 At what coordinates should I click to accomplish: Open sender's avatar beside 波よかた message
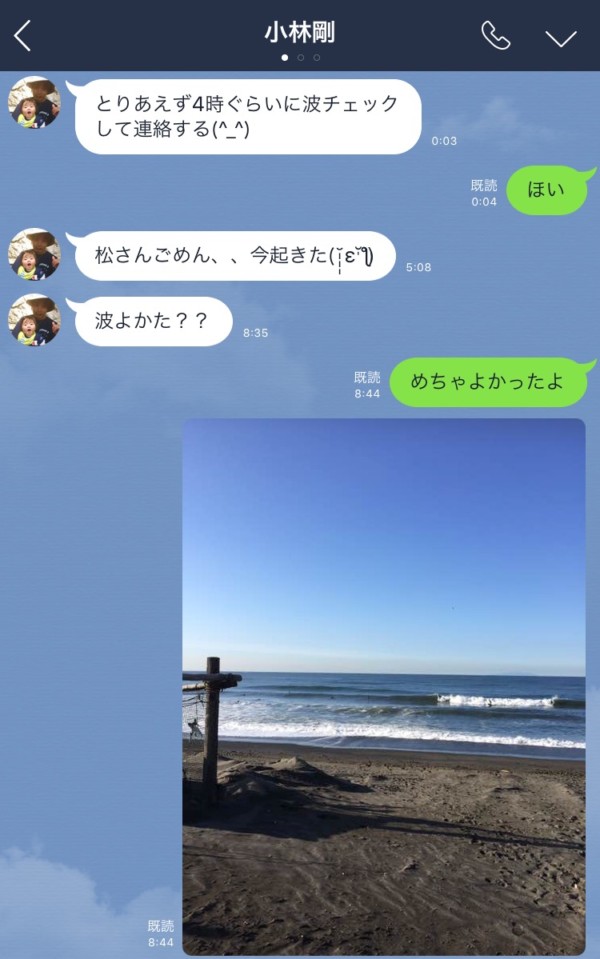(35, 321)
